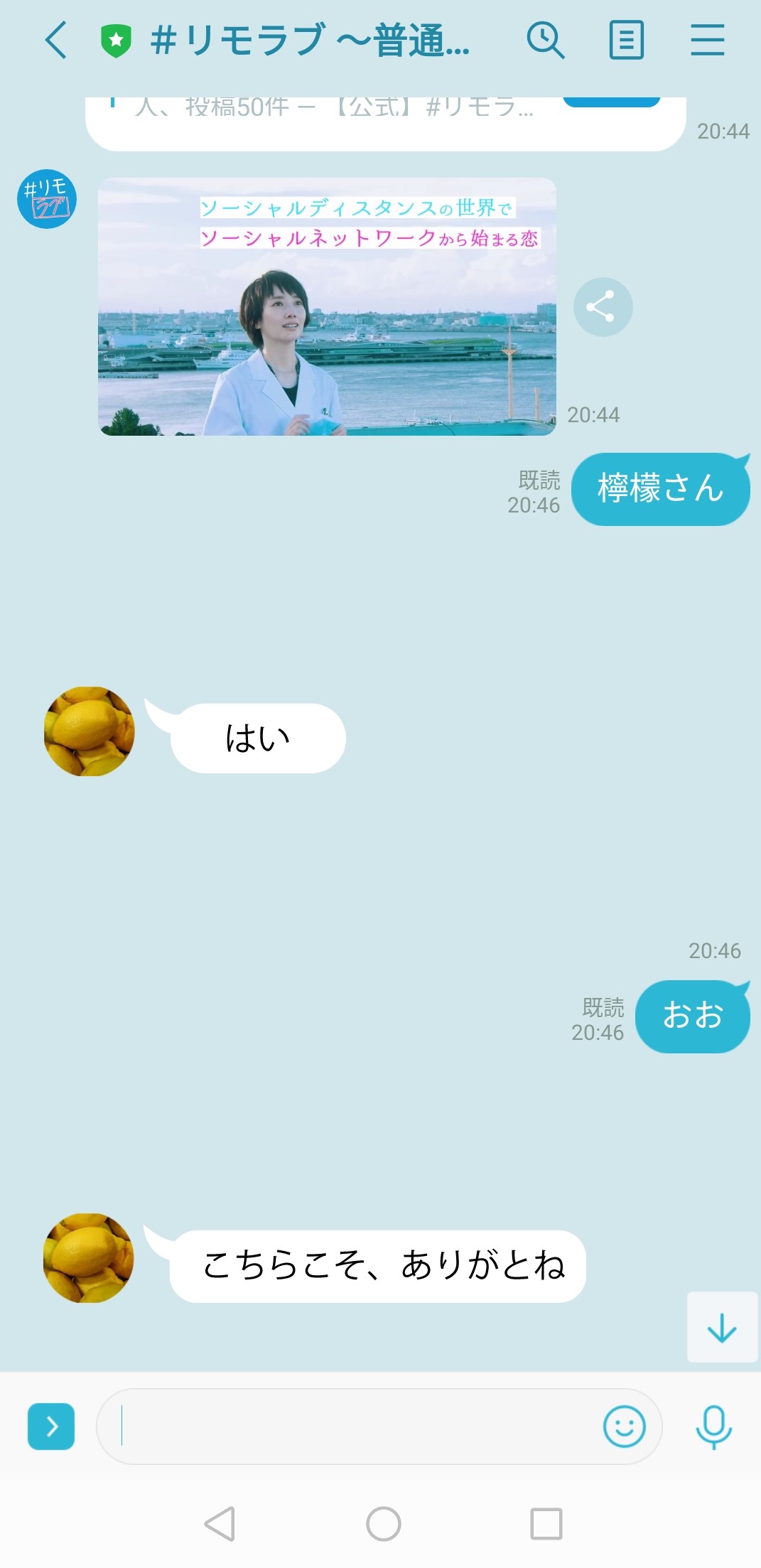
Task: Share the drama promo image
Action: point(603,306)
